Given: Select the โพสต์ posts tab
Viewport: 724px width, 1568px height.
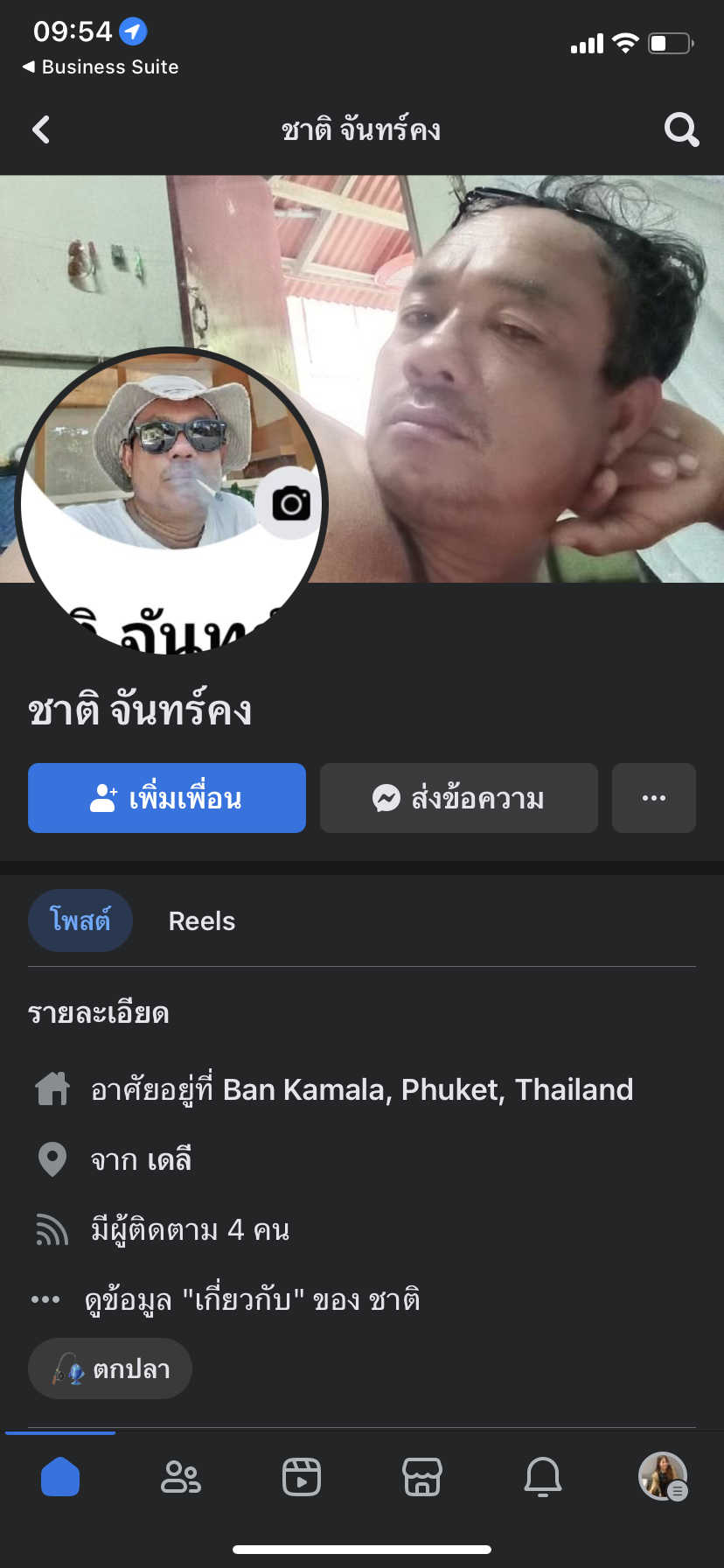Looking at the screenshot, I should pos(80,921).
